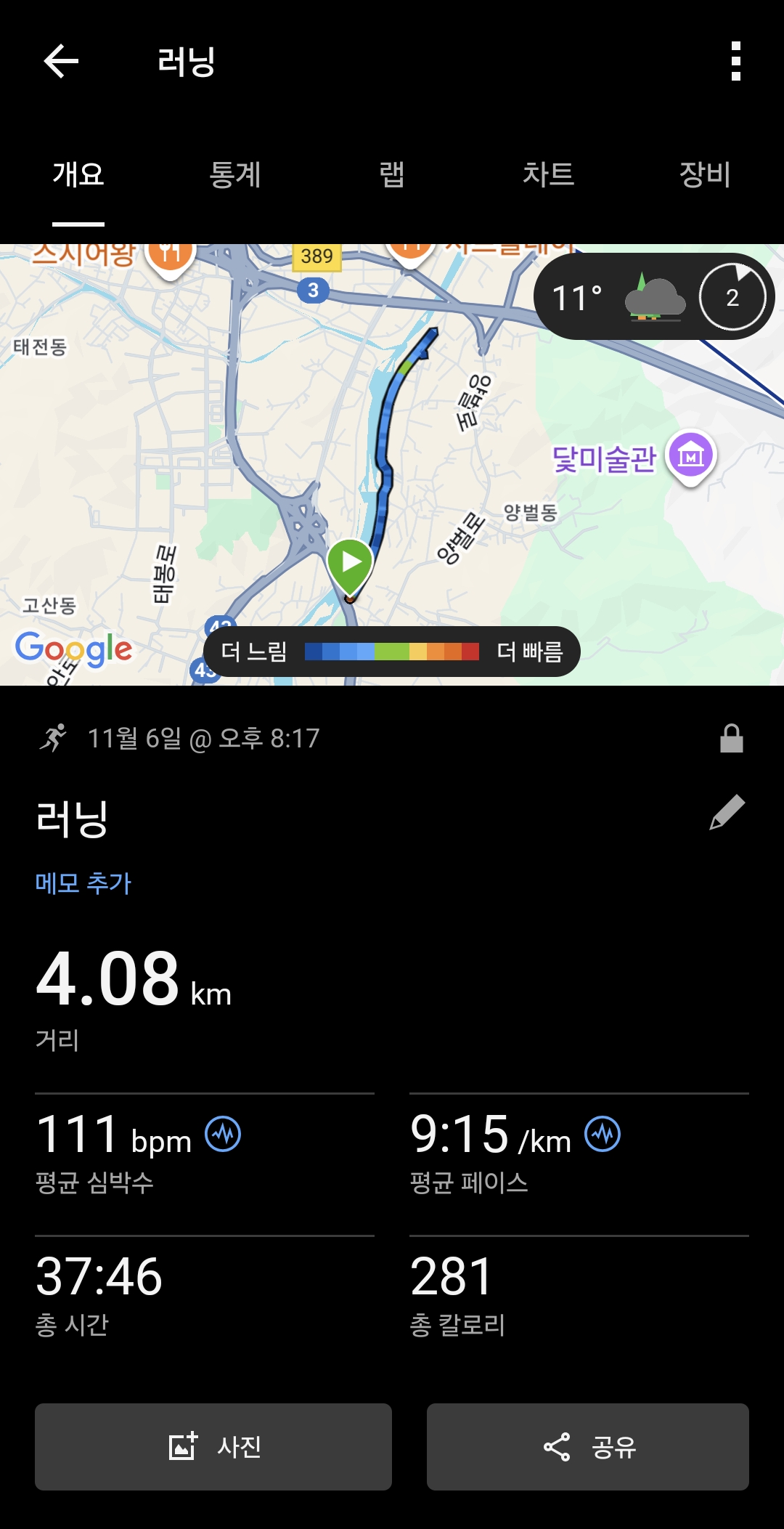Tap the privacy lock icon

(x=731, y=739)
